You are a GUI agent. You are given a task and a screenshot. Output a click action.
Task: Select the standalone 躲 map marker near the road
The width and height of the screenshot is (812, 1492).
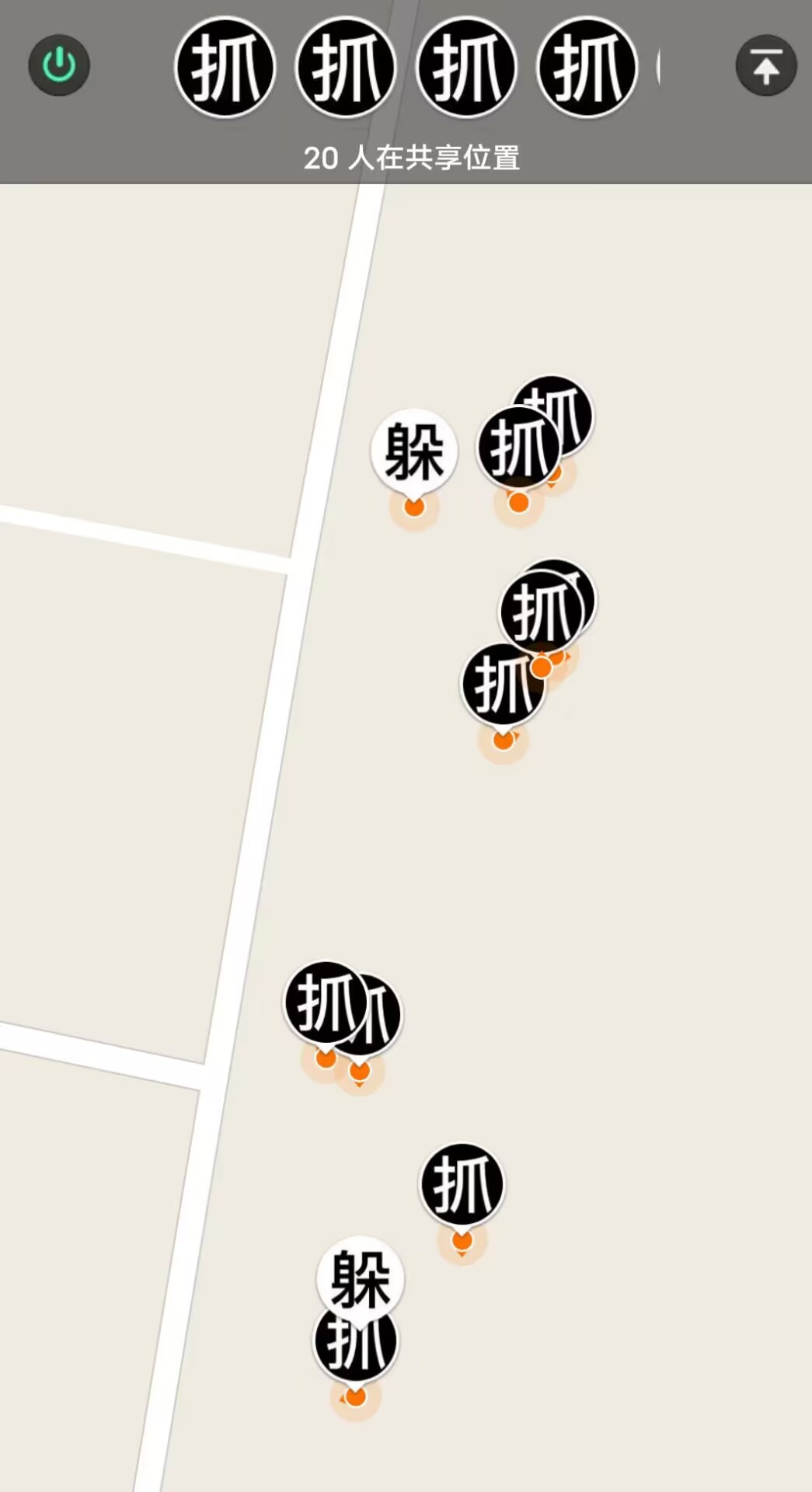[414, 451]
